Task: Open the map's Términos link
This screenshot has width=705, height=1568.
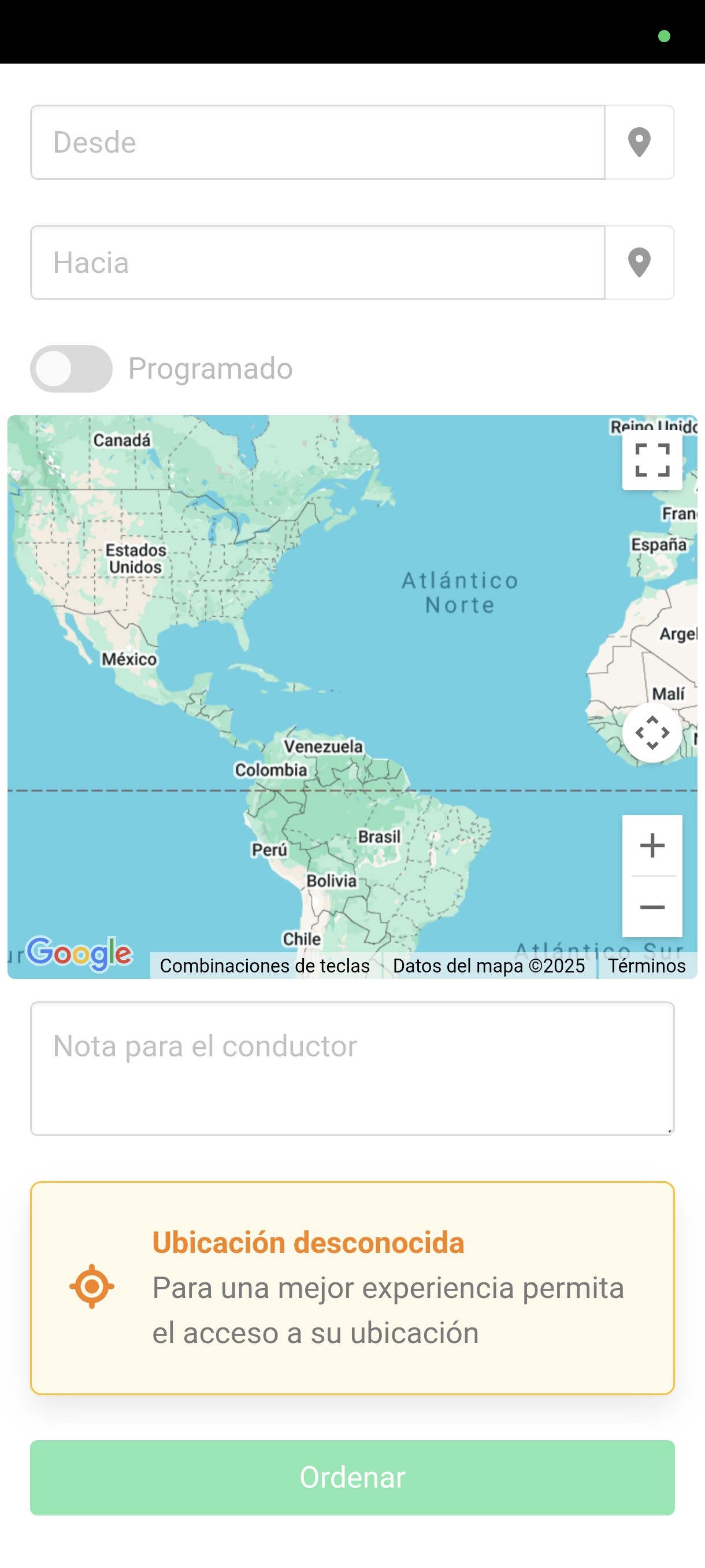Action: tap(647, 966)
